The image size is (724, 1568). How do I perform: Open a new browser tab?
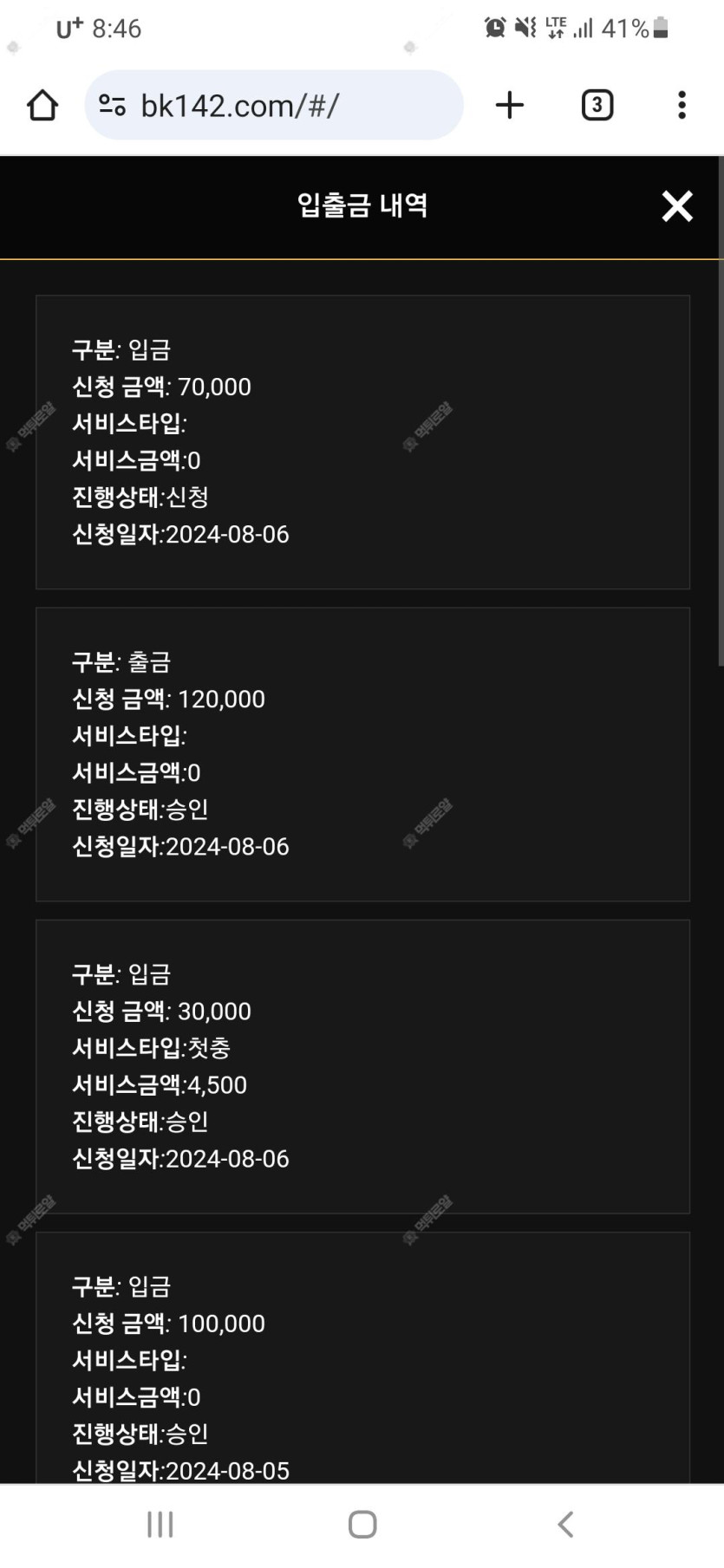coord(510,105)
